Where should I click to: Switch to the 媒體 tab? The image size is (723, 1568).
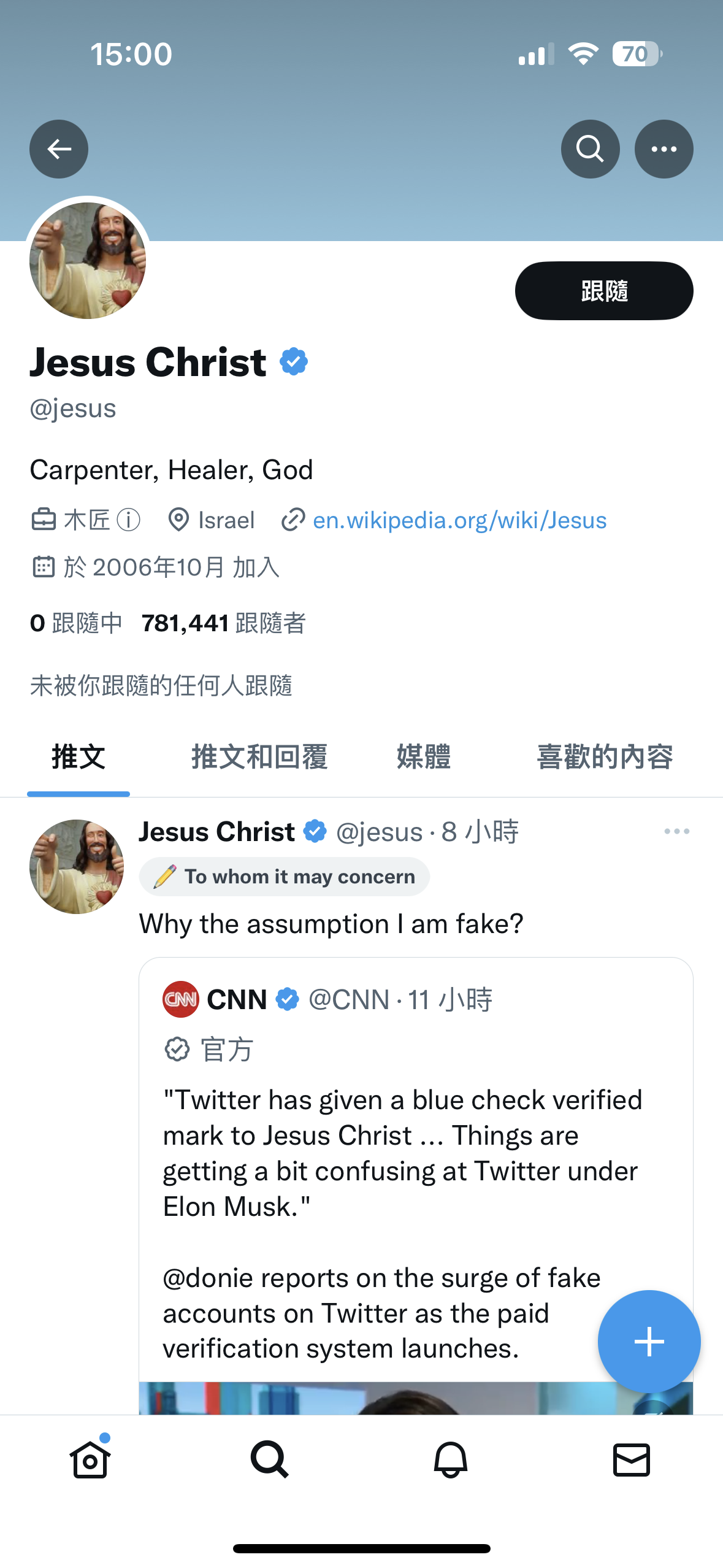click(x=423, y=757)
